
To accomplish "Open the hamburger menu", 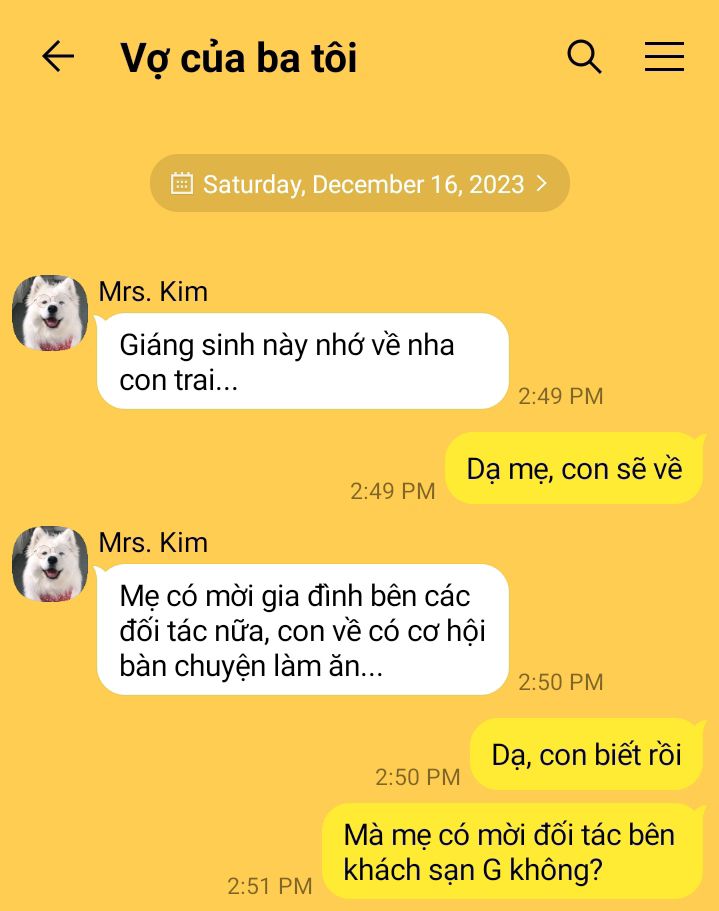I will click(x=664, y=57).
